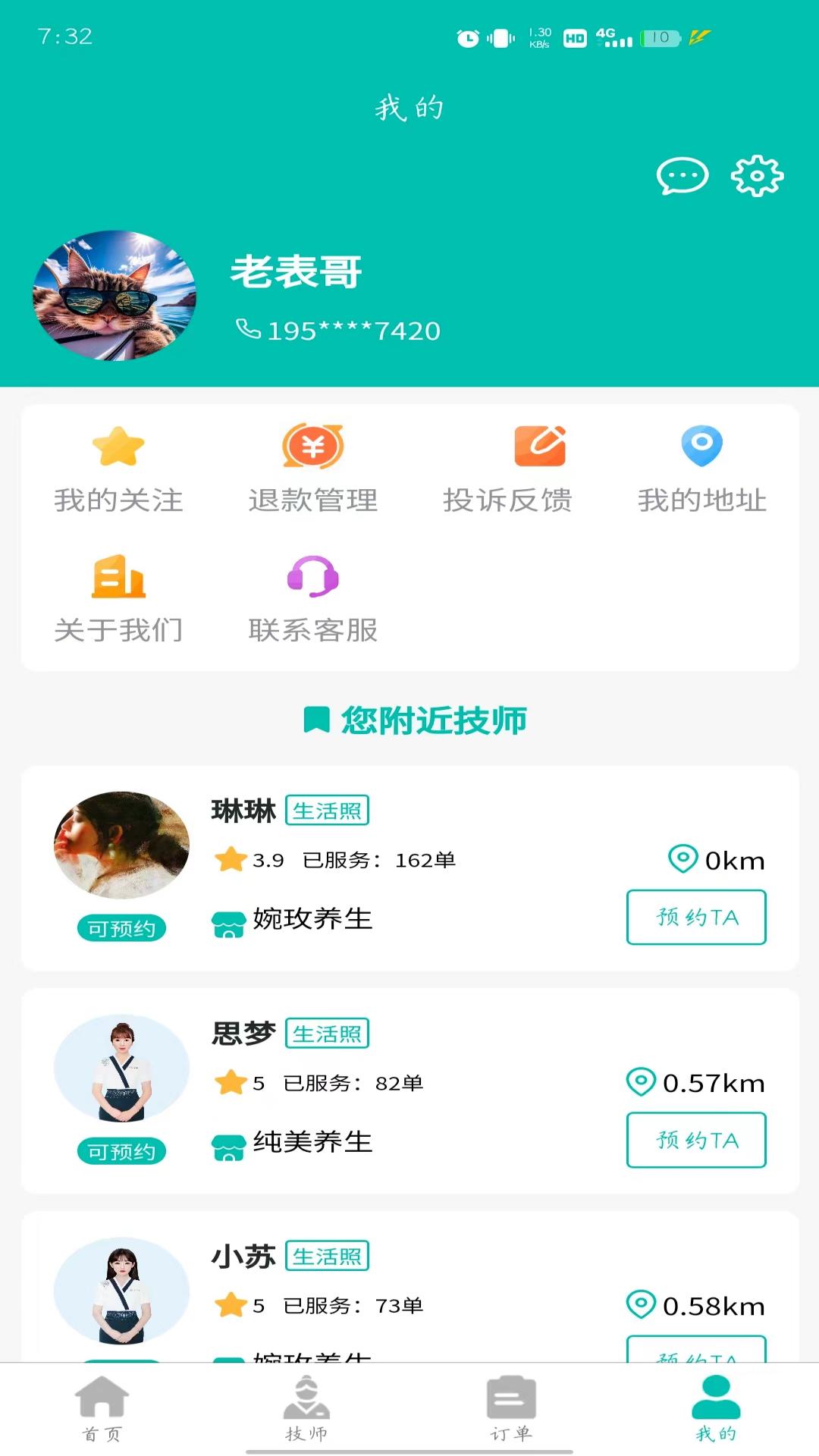Viewport: 819px width, 1456px height.
Task: Open 思梦's technician photo
Action: tap(121, 1068)
